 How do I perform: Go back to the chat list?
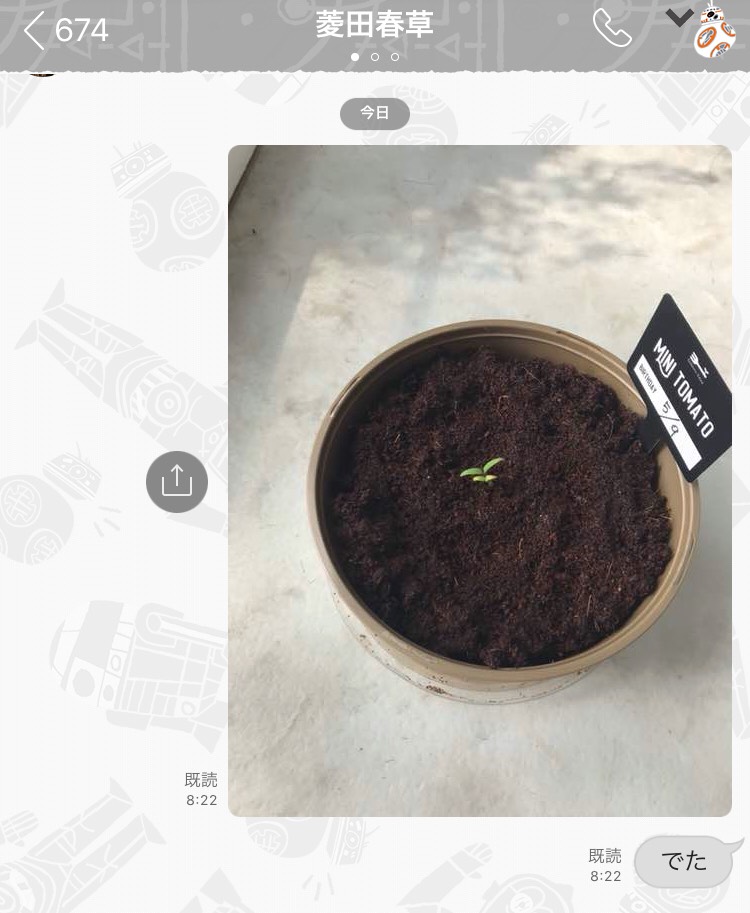[x=35, y=30]
